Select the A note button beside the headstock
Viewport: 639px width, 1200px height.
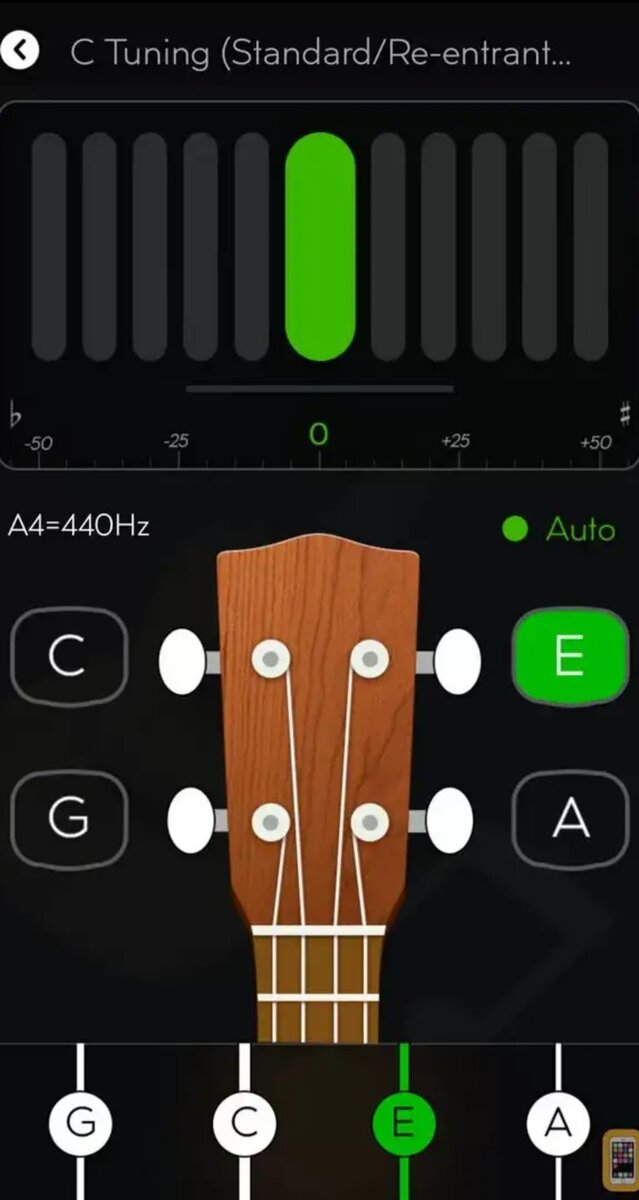(x=569, y=819)
